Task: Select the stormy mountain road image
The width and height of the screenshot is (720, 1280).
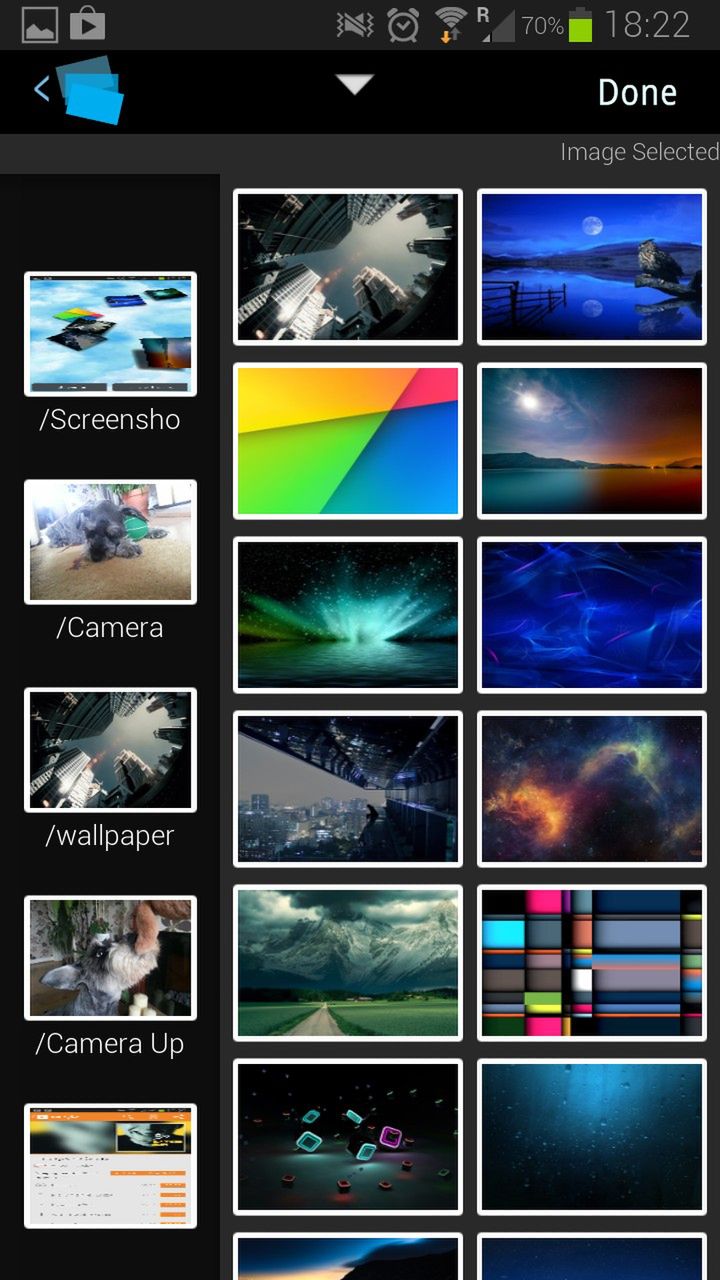Action: click(348, 963)
